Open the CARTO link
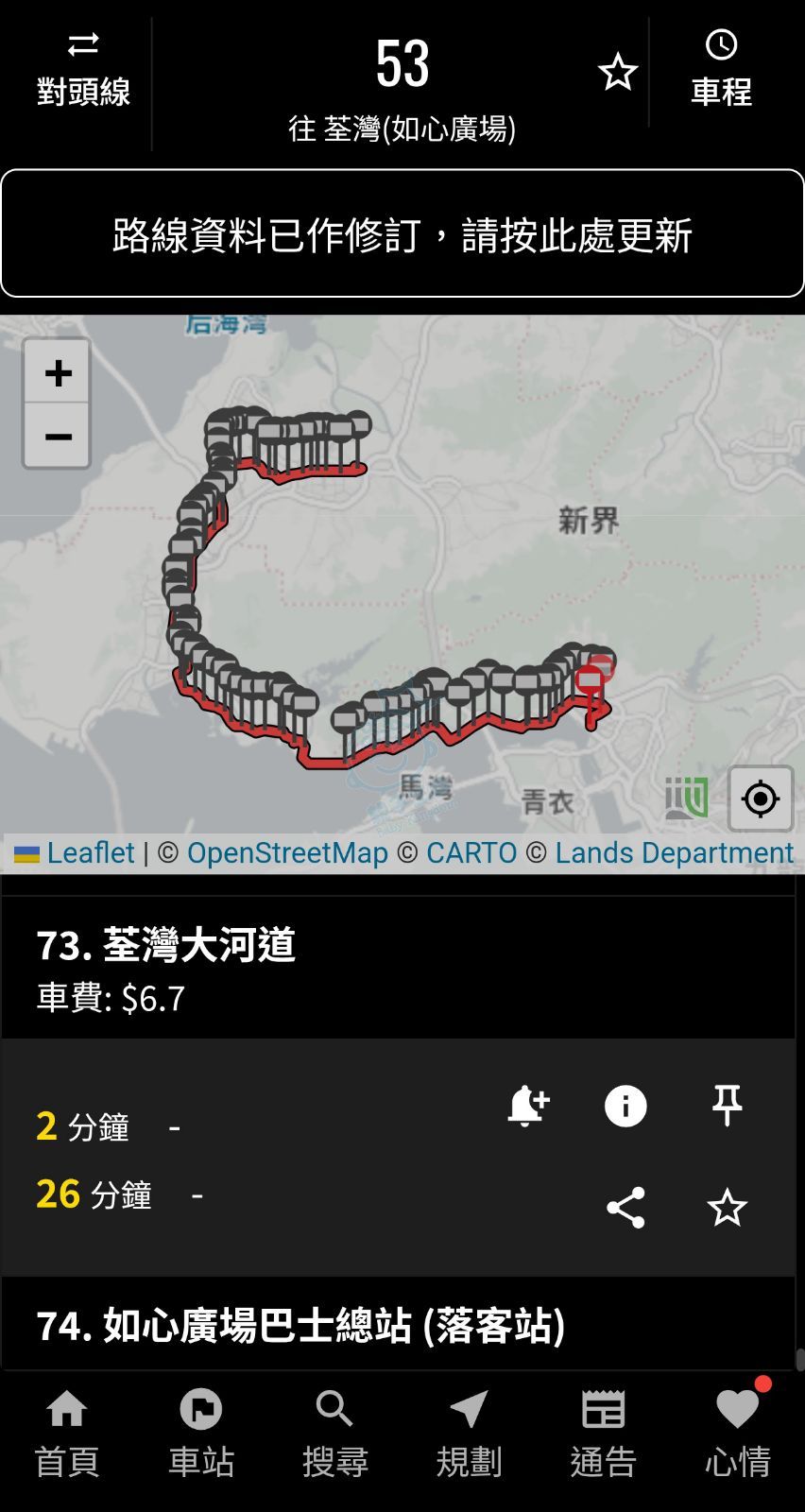This screenshot has width=805, height=1512. pyautogui.click(x=471, y=853)
